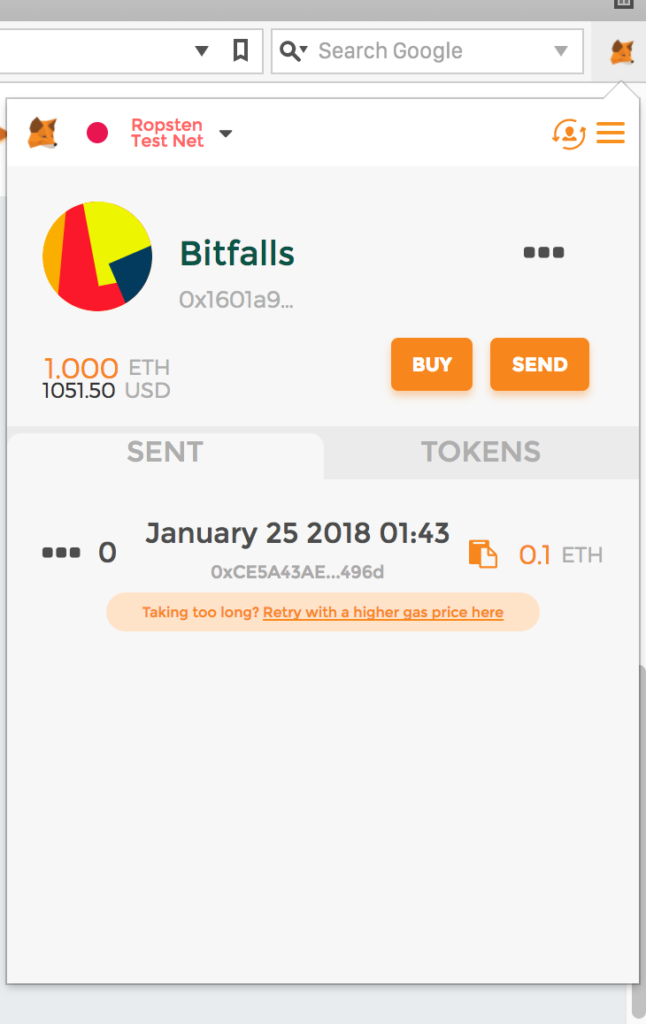This screenshot has width=646, height=1024.
Task: Tap the BUY button
Action: click(431, 364)
